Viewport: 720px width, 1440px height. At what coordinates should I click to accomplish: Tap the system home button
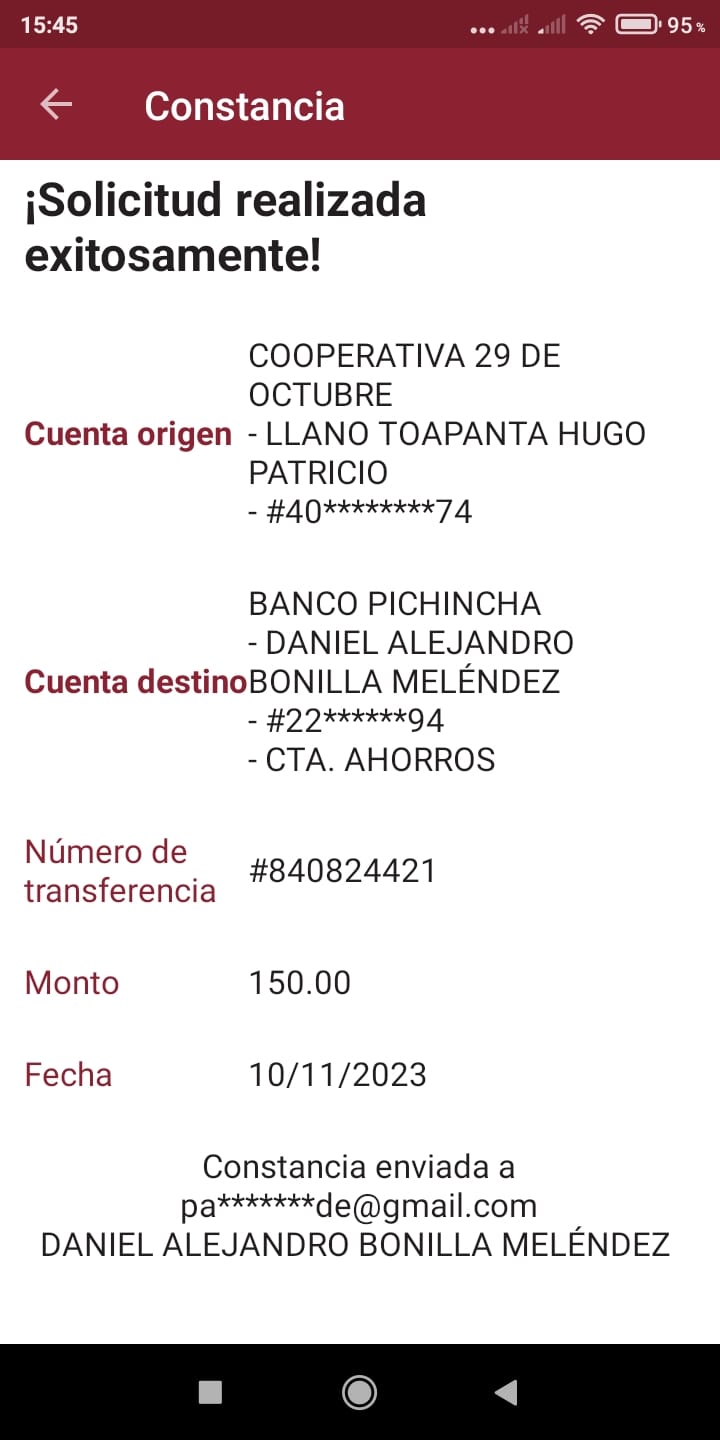tap(359, 1392)
